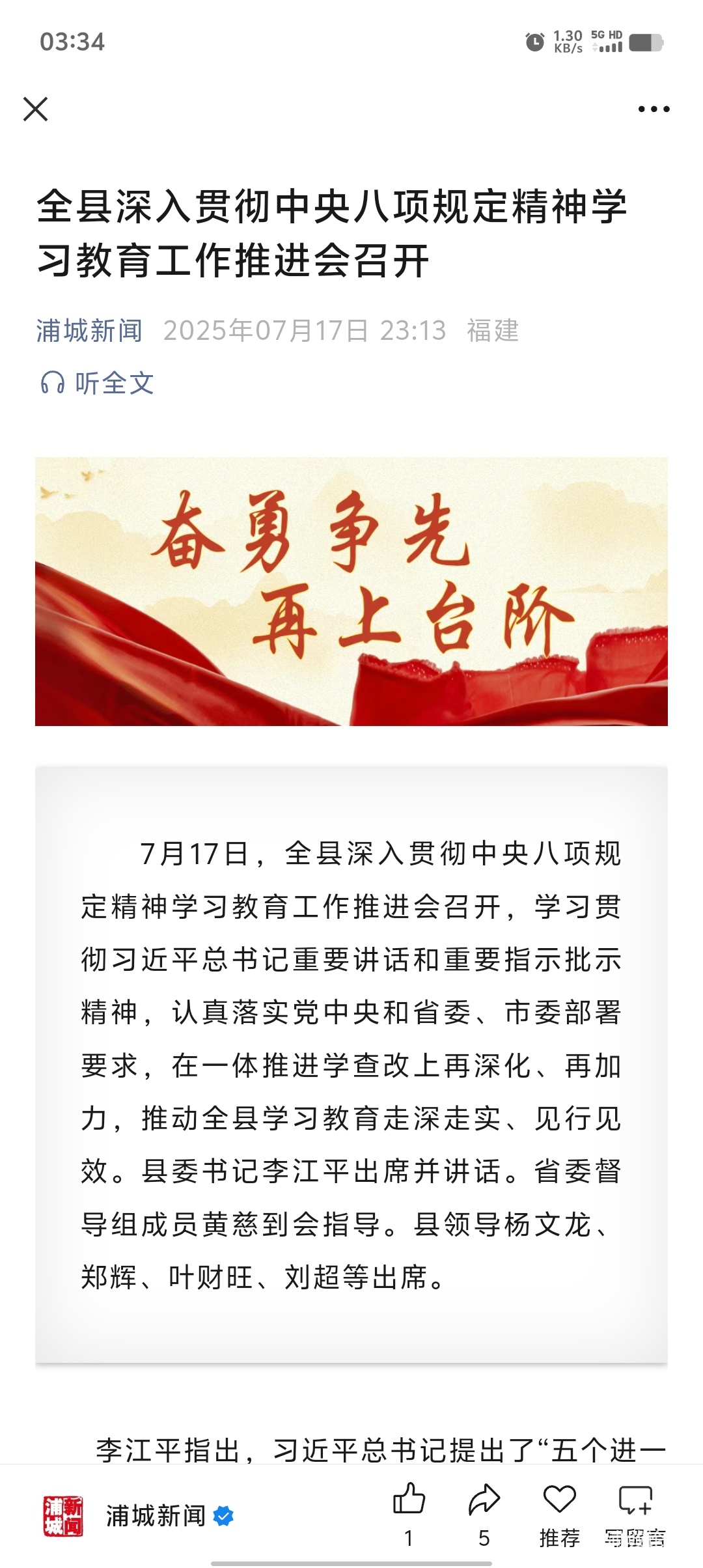Open the three-dot overflow menu
Screen dimensions: 703x1568
[654, 109]
